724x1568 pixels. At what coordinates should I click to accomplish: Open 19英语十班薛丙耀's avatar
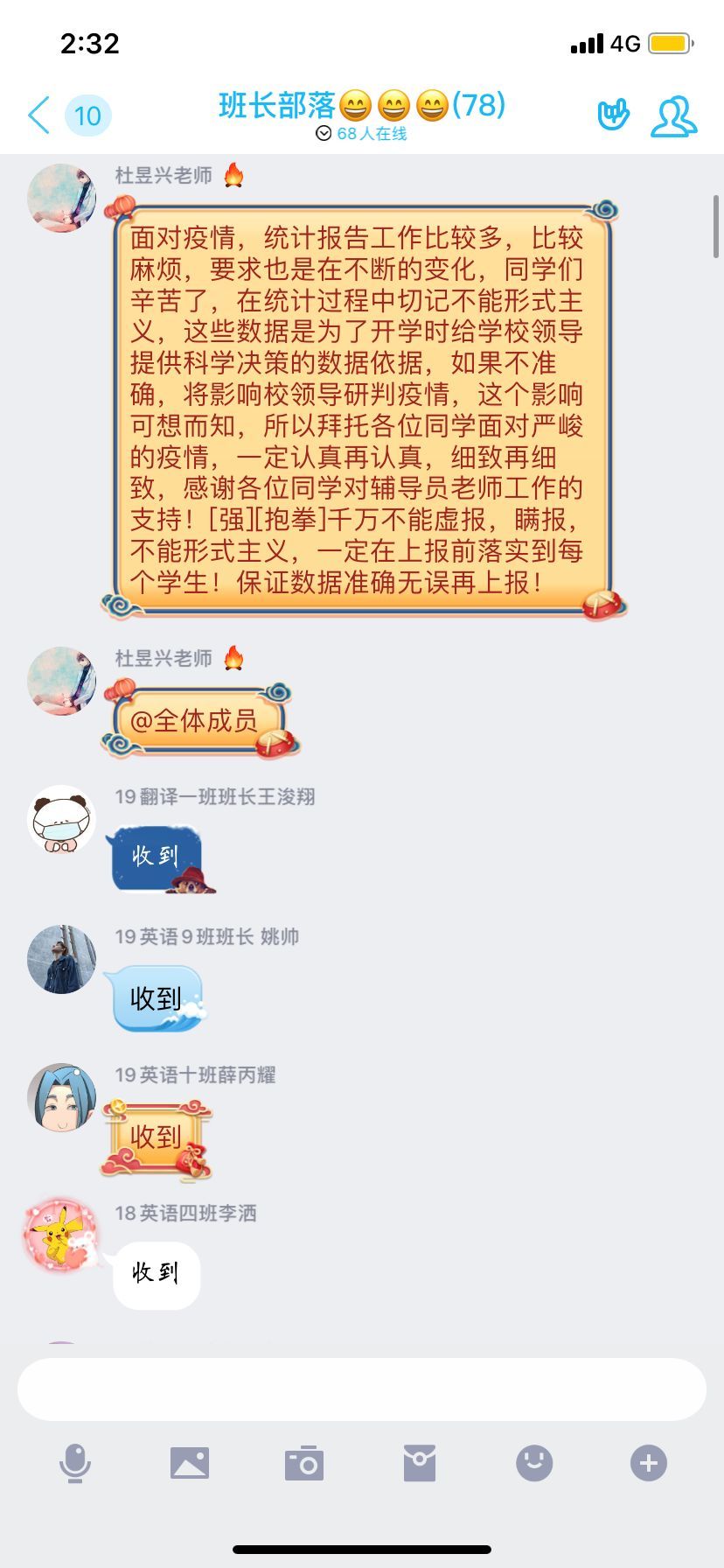coord(61,1097)
